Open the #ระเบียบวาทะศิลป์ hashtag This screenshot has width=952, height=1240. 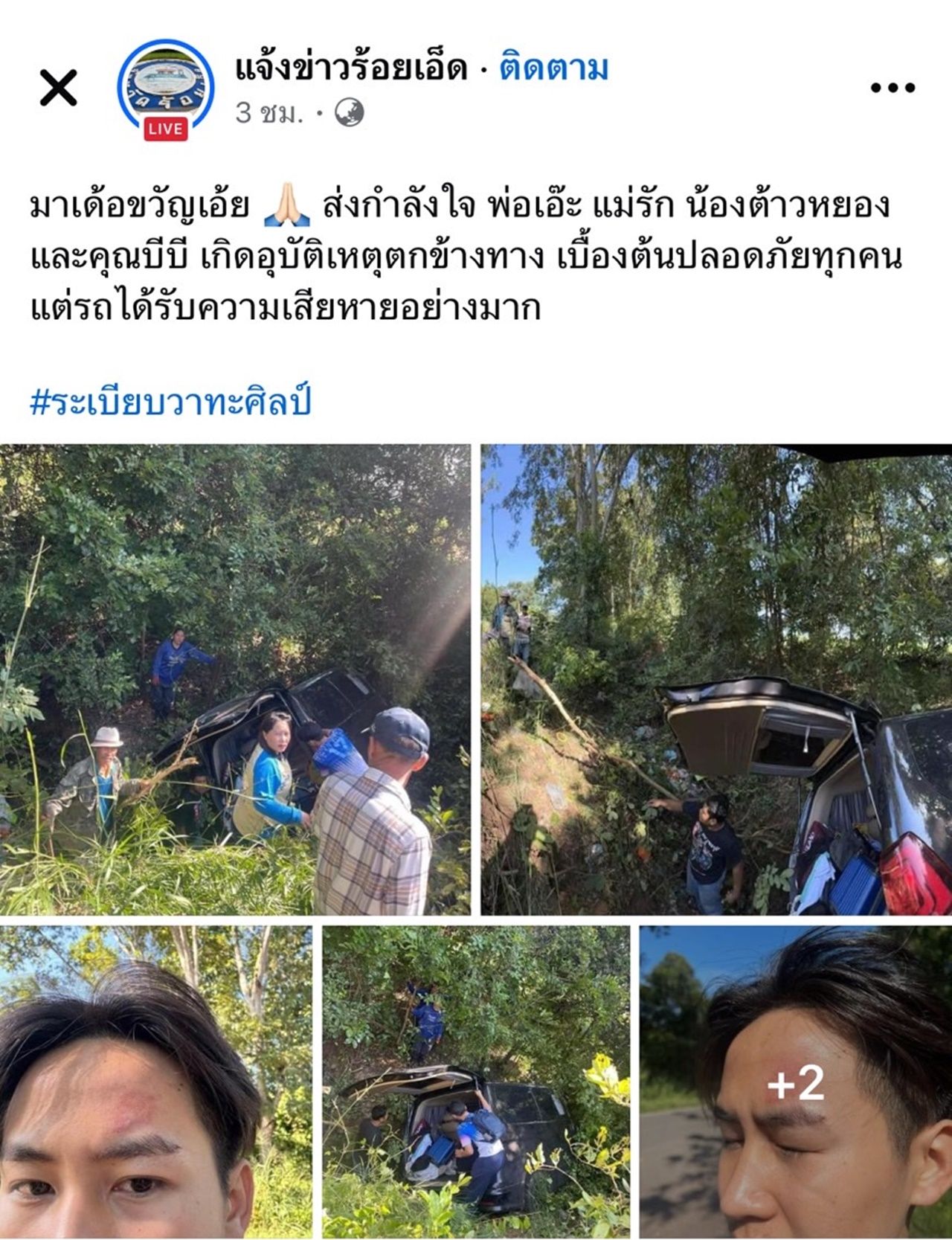[x=170, y=402]
